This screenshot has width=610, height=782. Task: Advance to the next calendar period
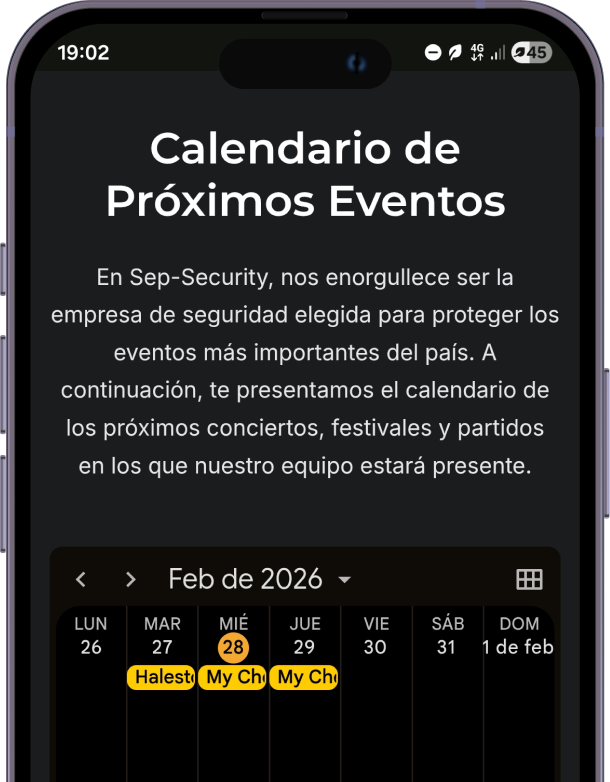(x=130, y=579)
